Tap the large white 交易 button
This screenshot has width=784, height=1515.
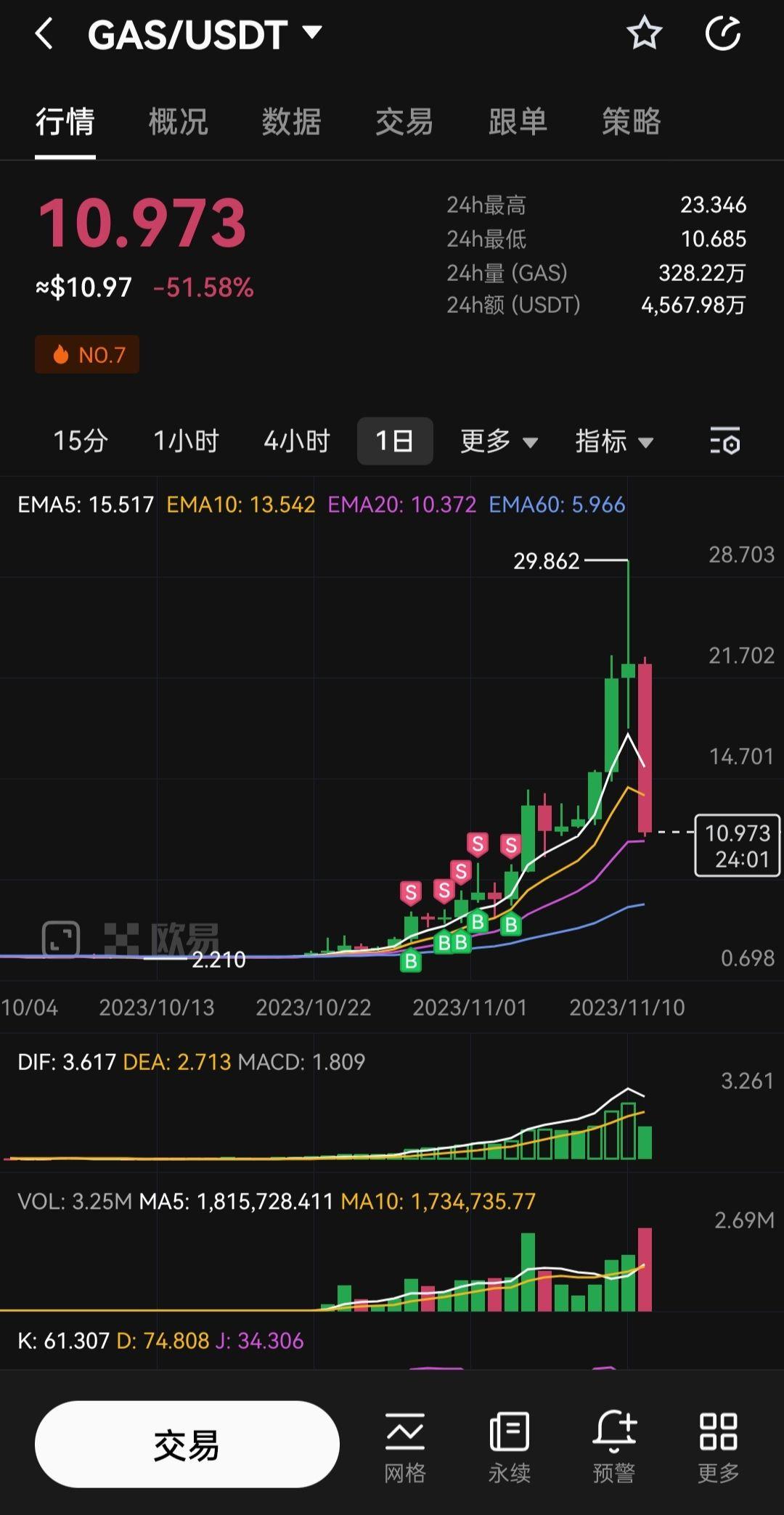tap(187, 1445)
